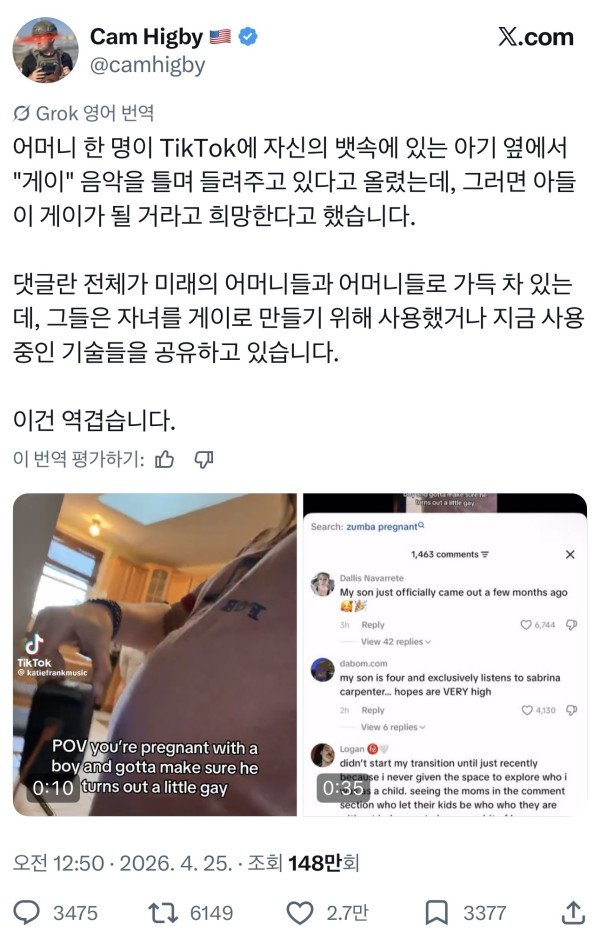Open the @camhigby profile name link
This screenshot has width=600, height=945.
point(147,65)
